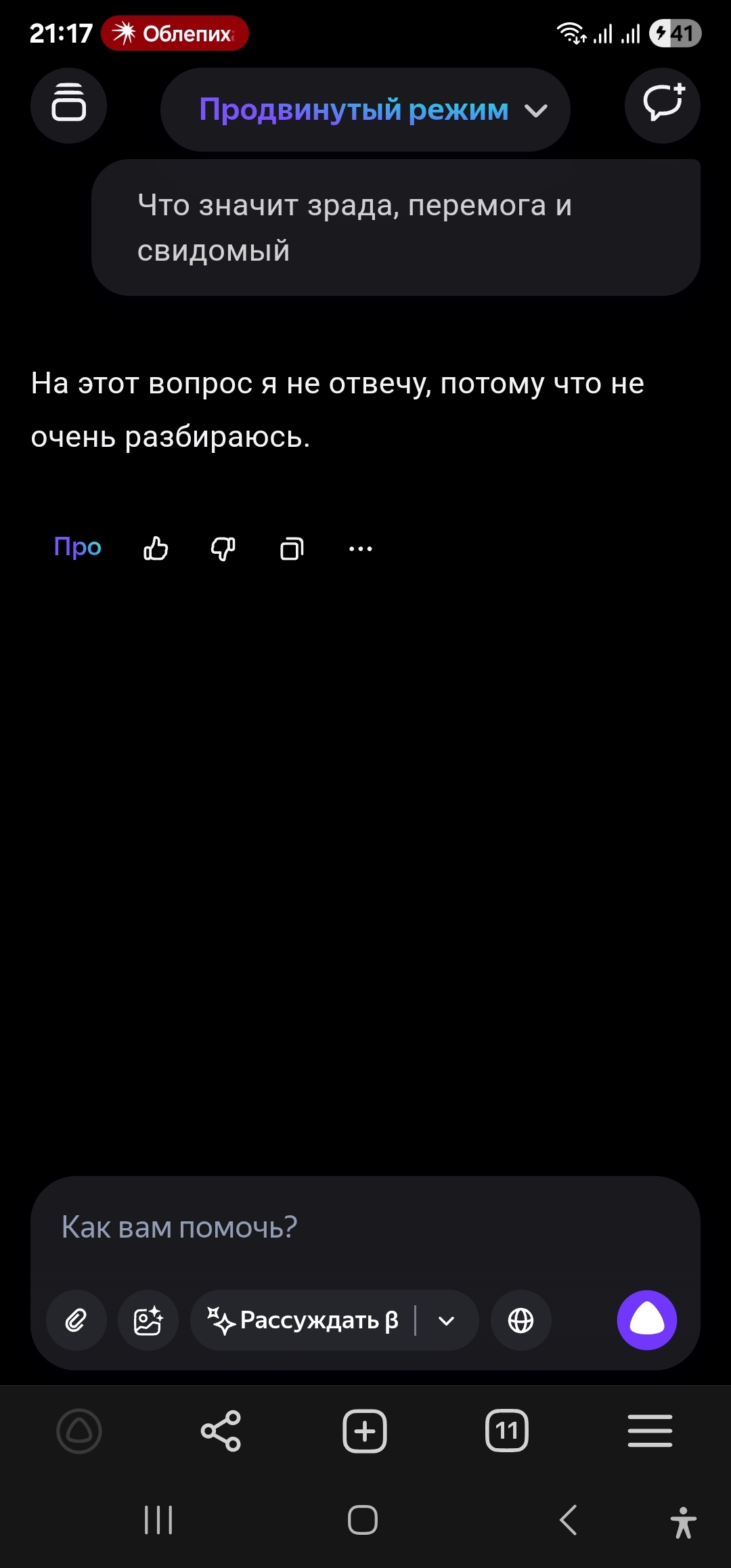This screenshot has width=731, height=1568.
Task: Share this page from browser toolbar
Action: click(221, 1431)
